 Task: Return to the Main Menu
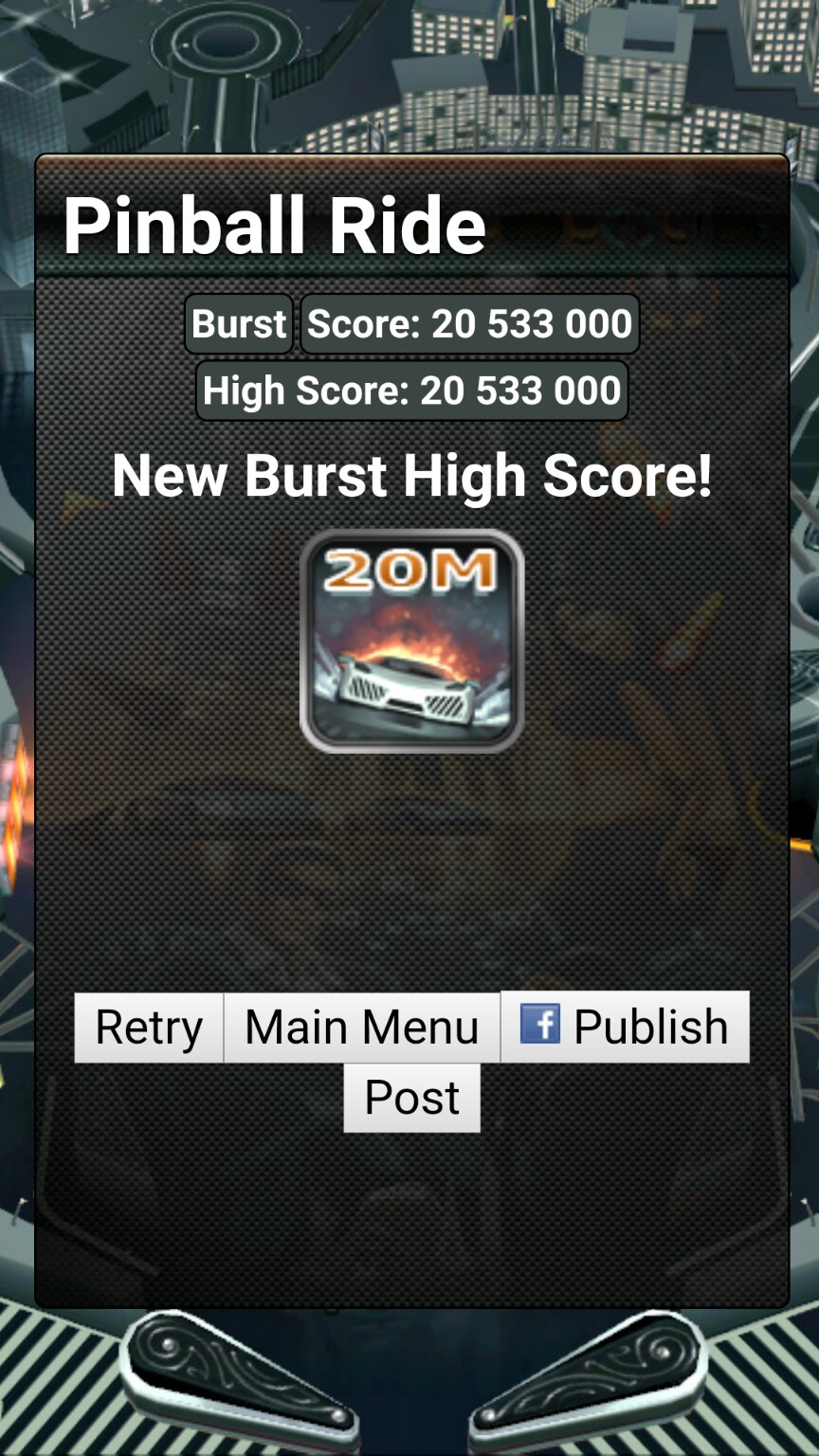click(361, 1028)
